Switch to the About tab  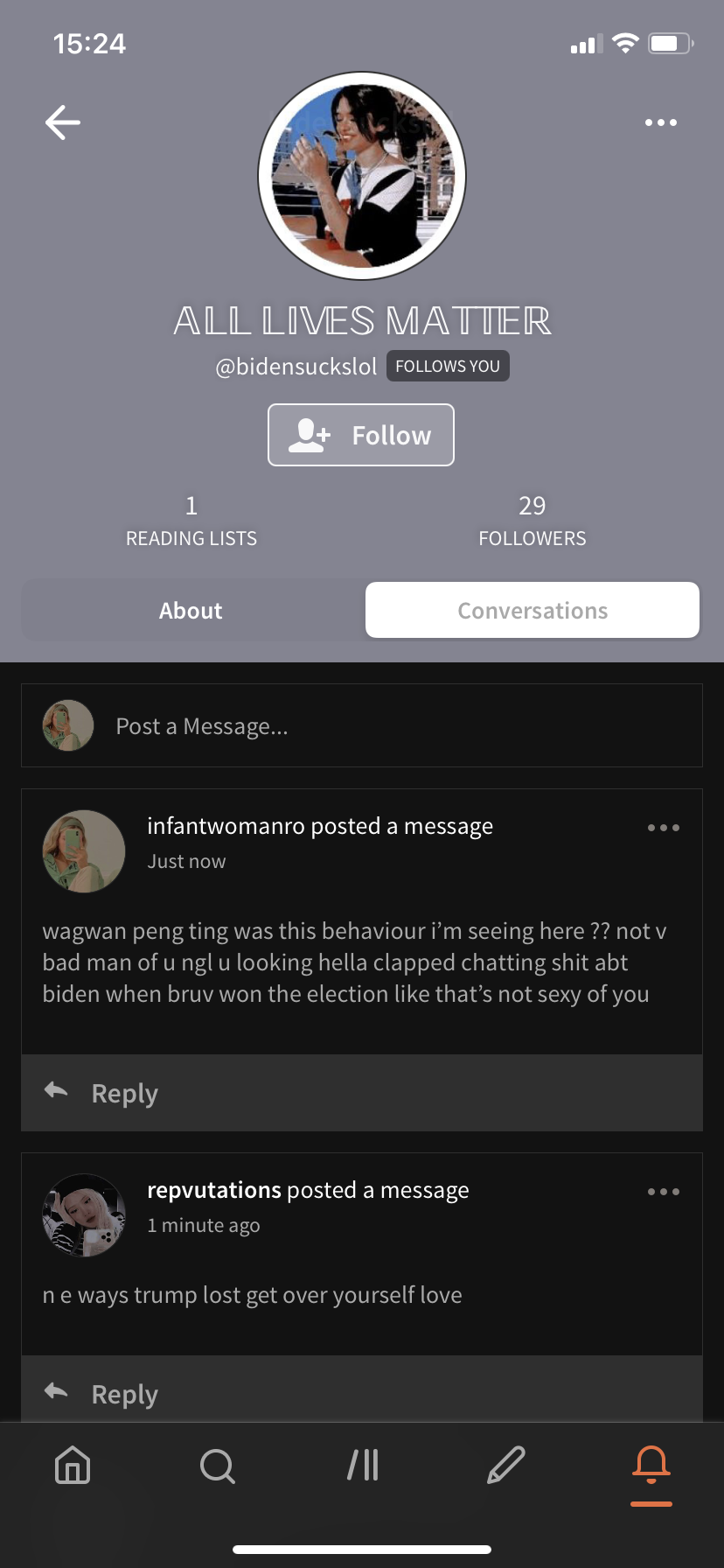click(x=191, y=611)
